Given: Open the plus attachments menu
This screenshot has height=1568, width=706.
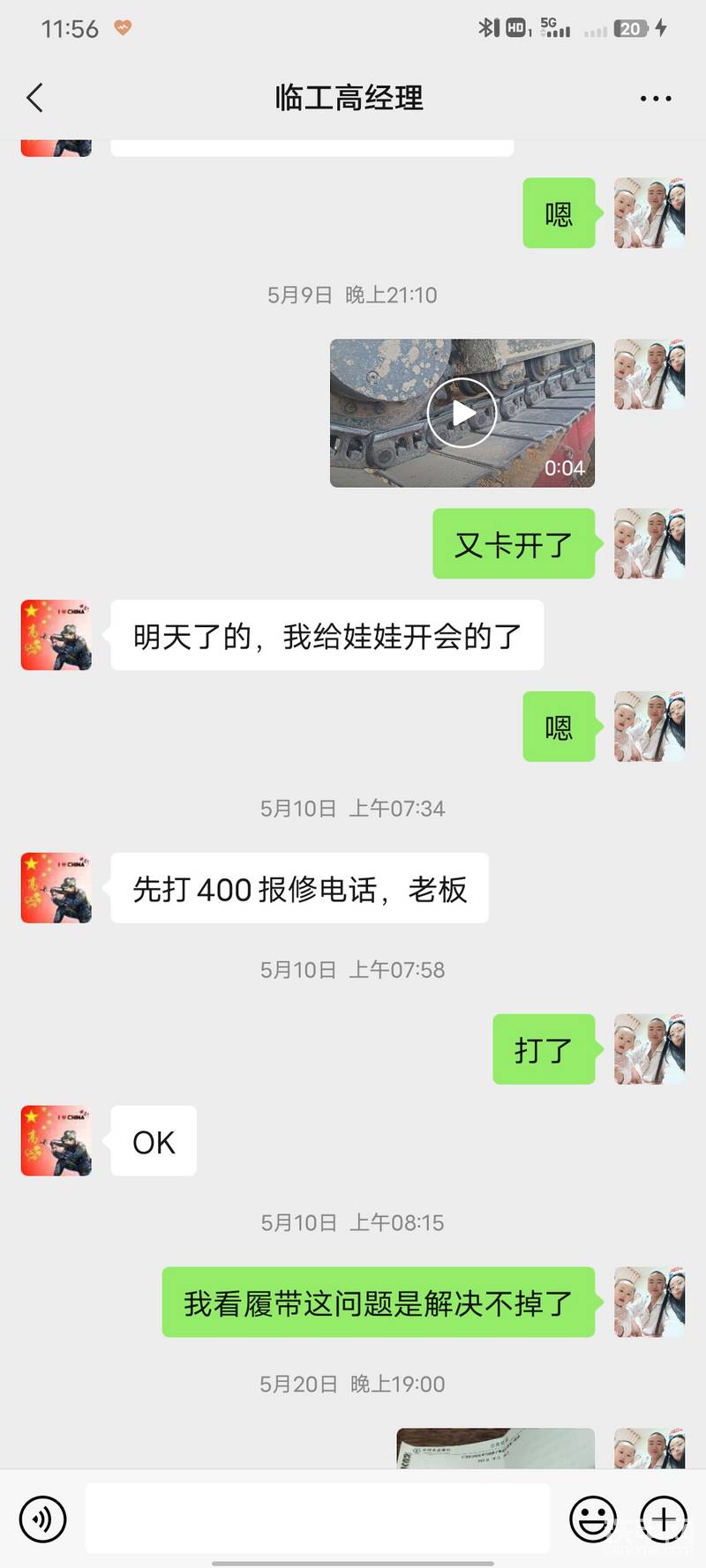Looking at the screenshot, I should (664, 1519).
